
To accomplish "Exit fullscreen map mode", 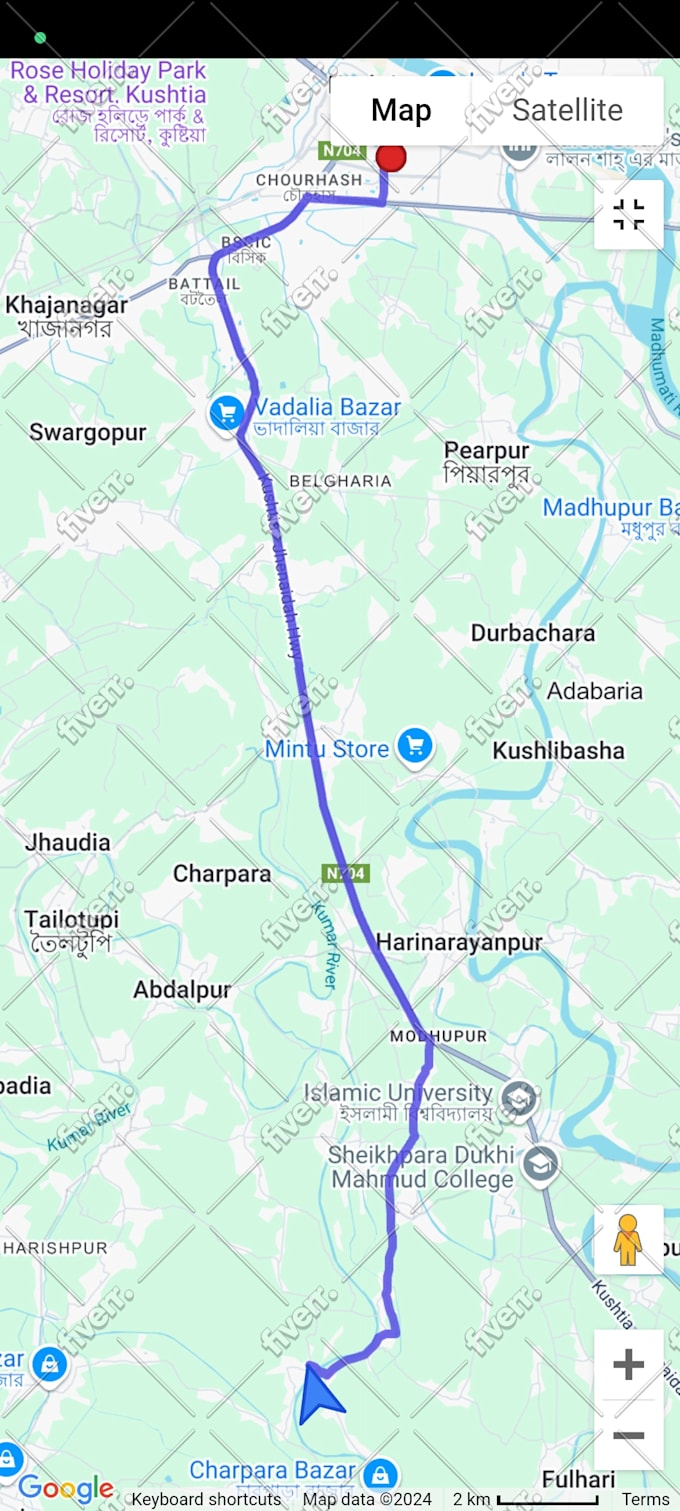I will click(628, 215).
